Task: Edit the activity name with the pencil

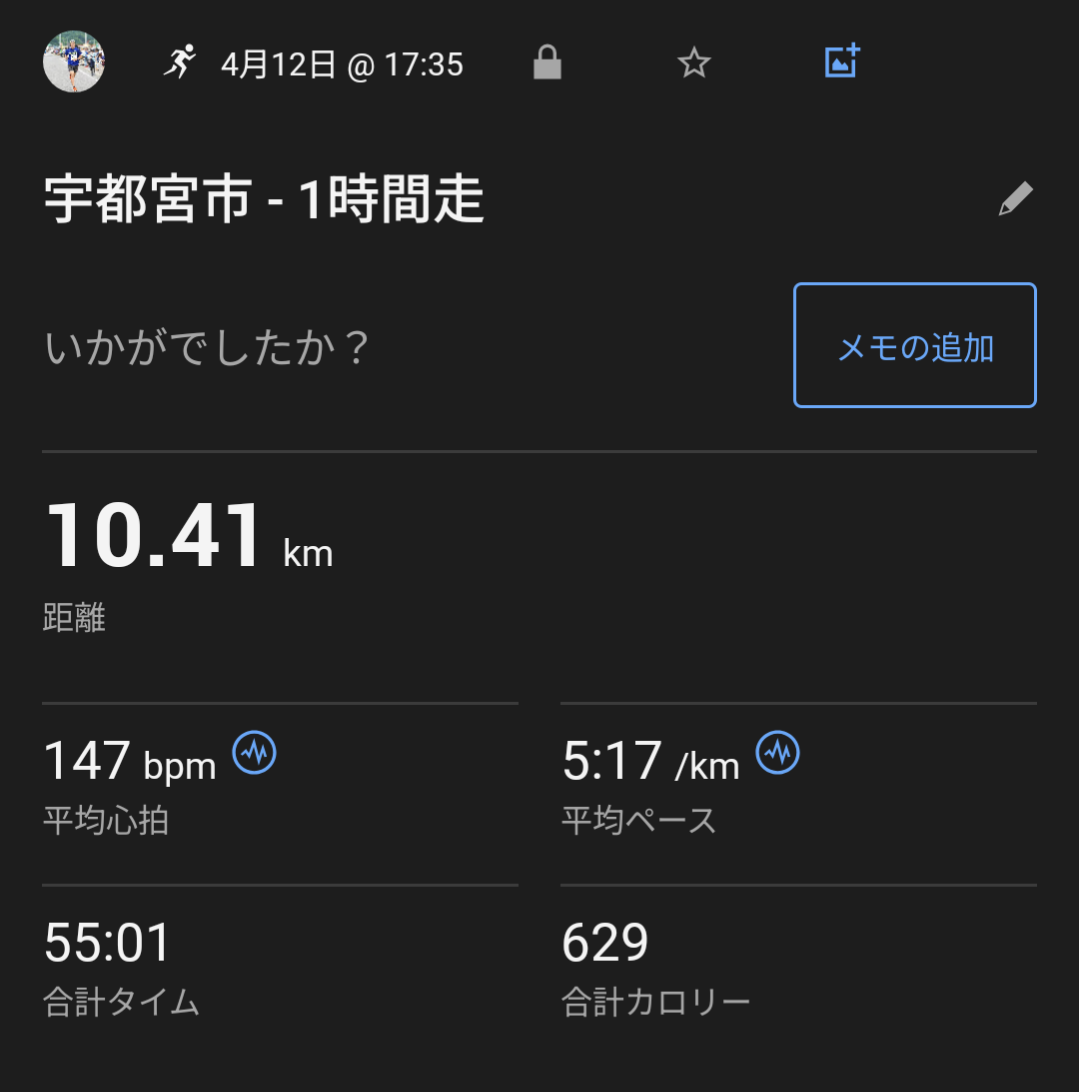Action: [x=1015, y=199]
